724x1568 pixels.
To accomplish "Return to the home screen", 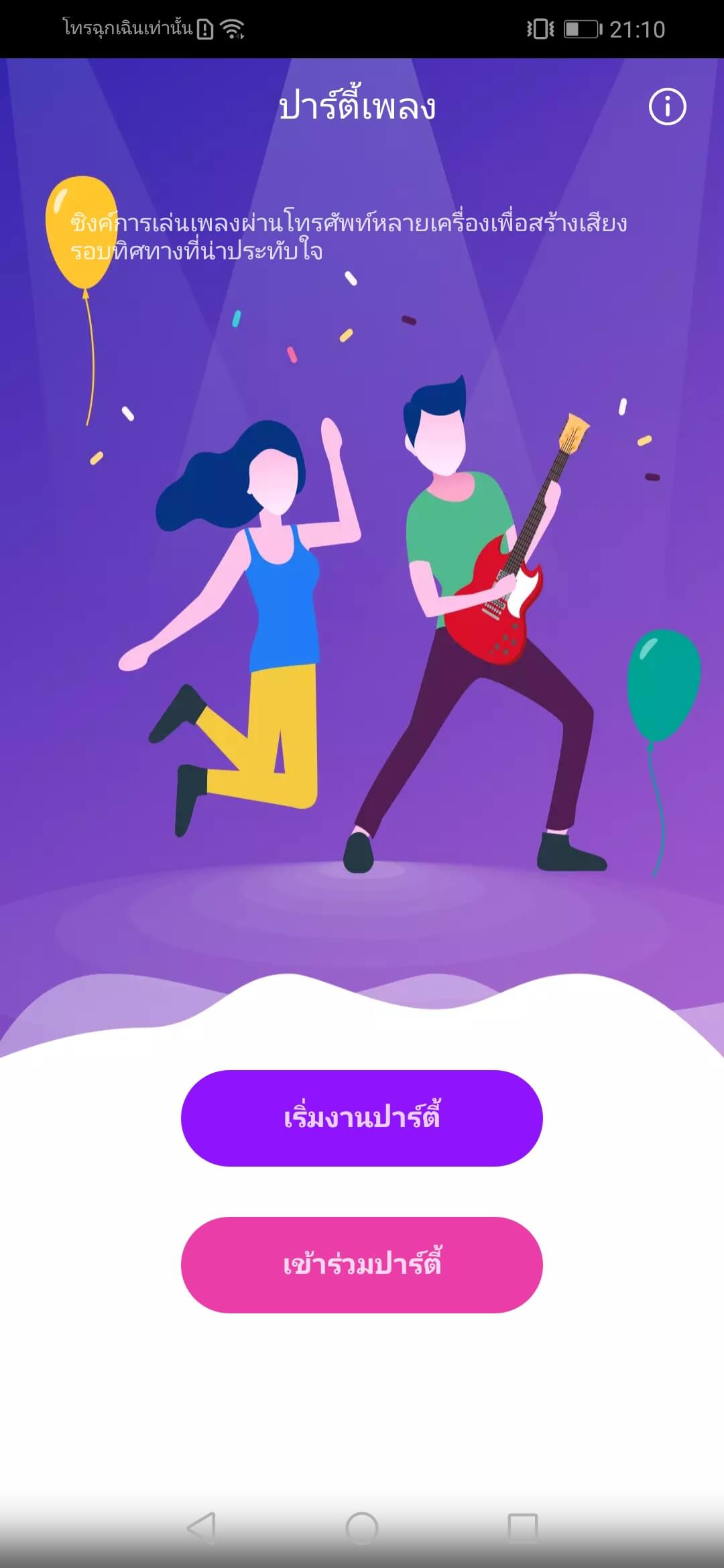I will click(362, 1528).
